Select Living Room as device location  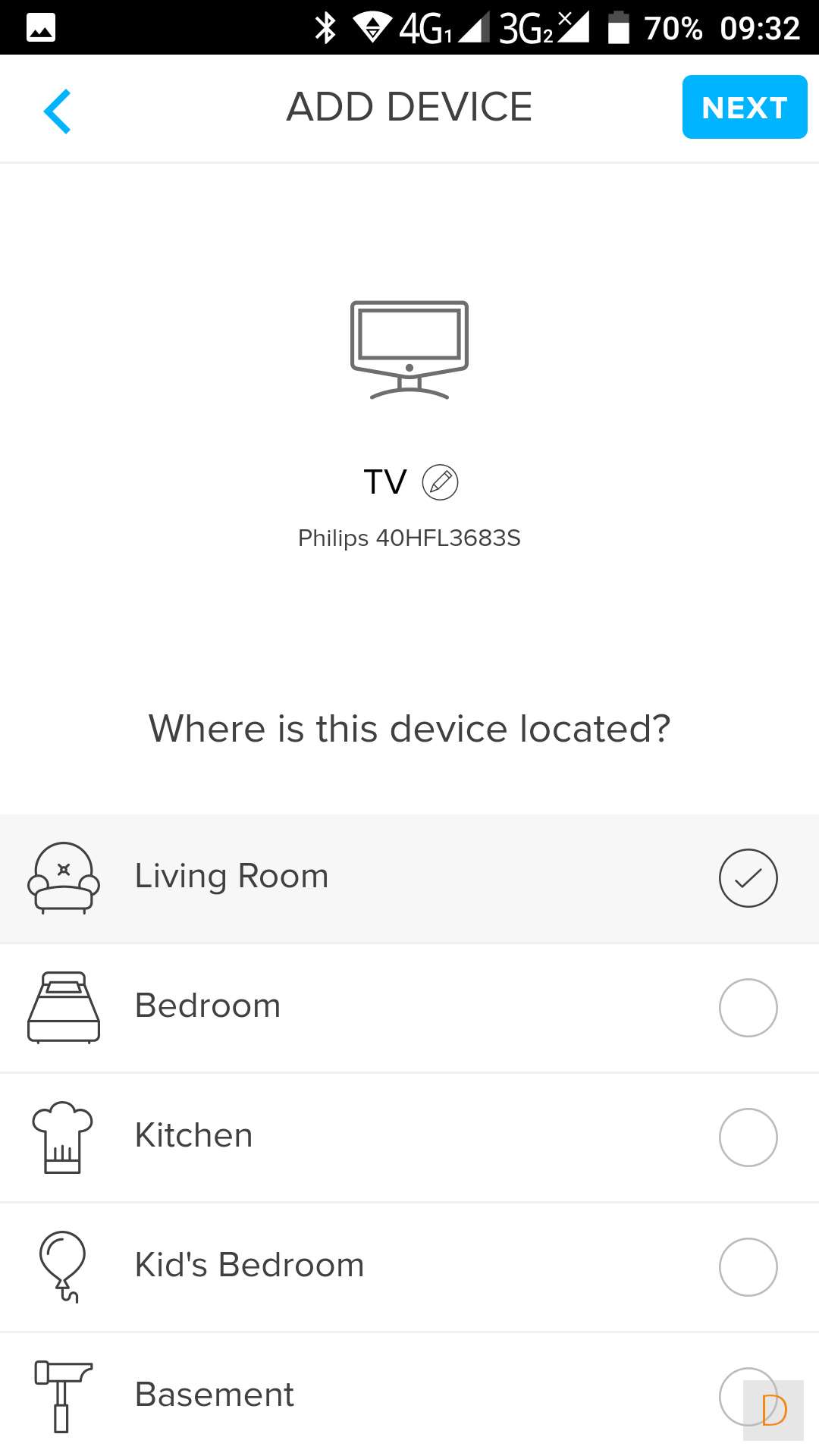pyautogui.click(x=748, y=878)
